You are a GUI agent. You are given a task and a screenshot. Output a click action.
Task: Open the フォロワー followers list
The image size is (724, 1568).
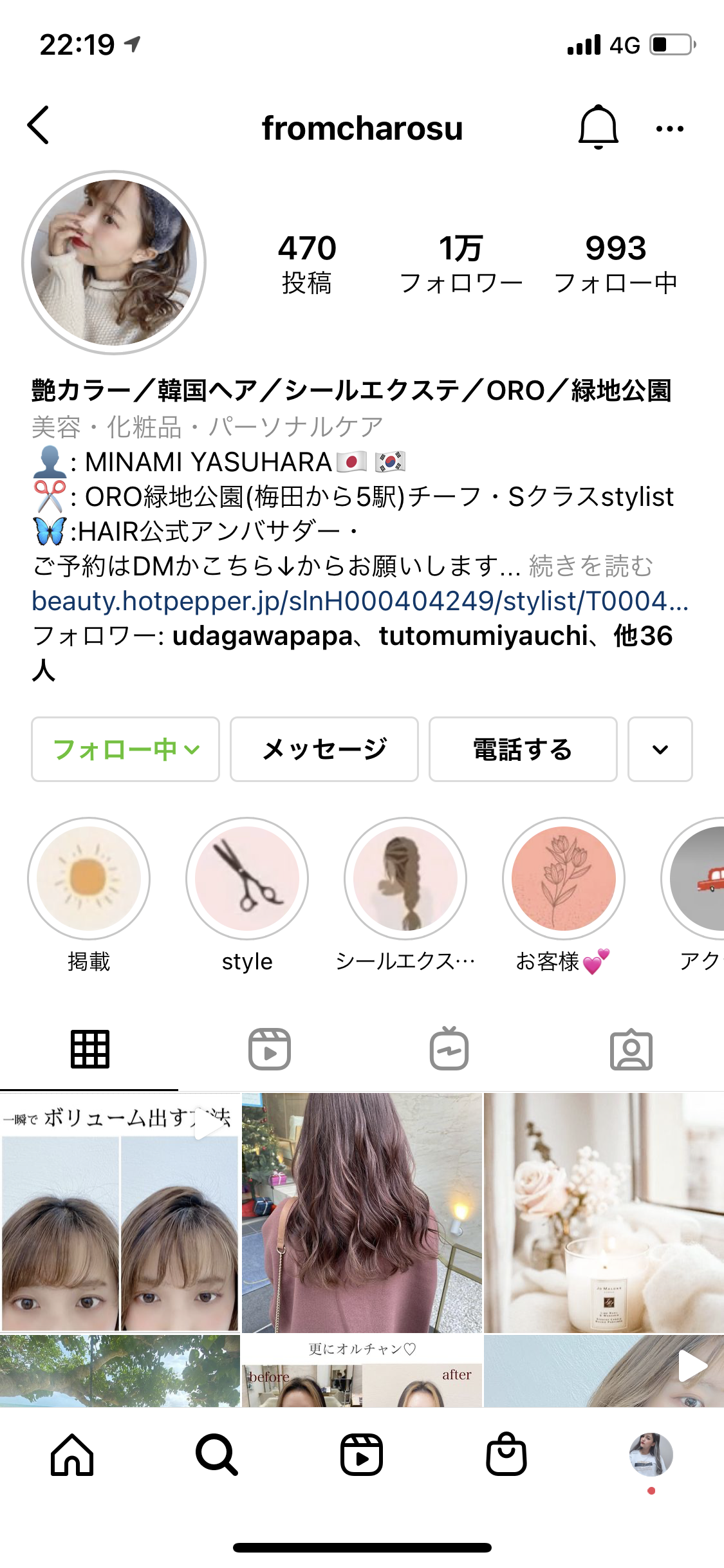point(461,264)
